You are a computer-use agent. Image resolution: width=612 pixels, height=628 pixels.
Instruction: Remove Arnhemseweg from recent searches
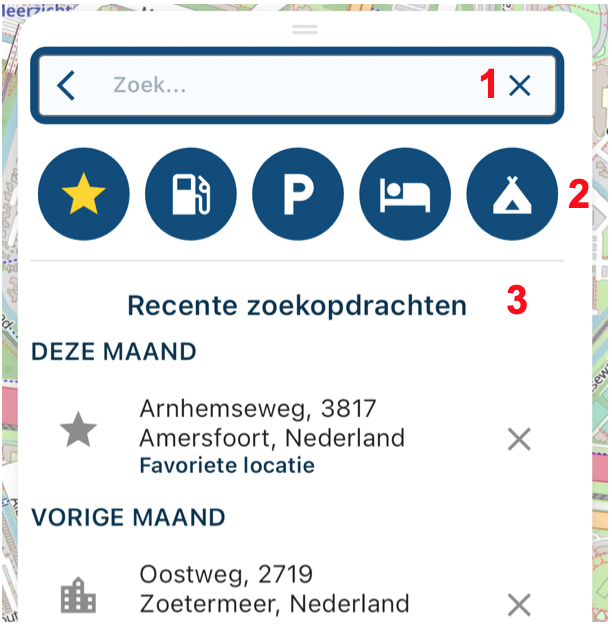[x=519, y=439]
